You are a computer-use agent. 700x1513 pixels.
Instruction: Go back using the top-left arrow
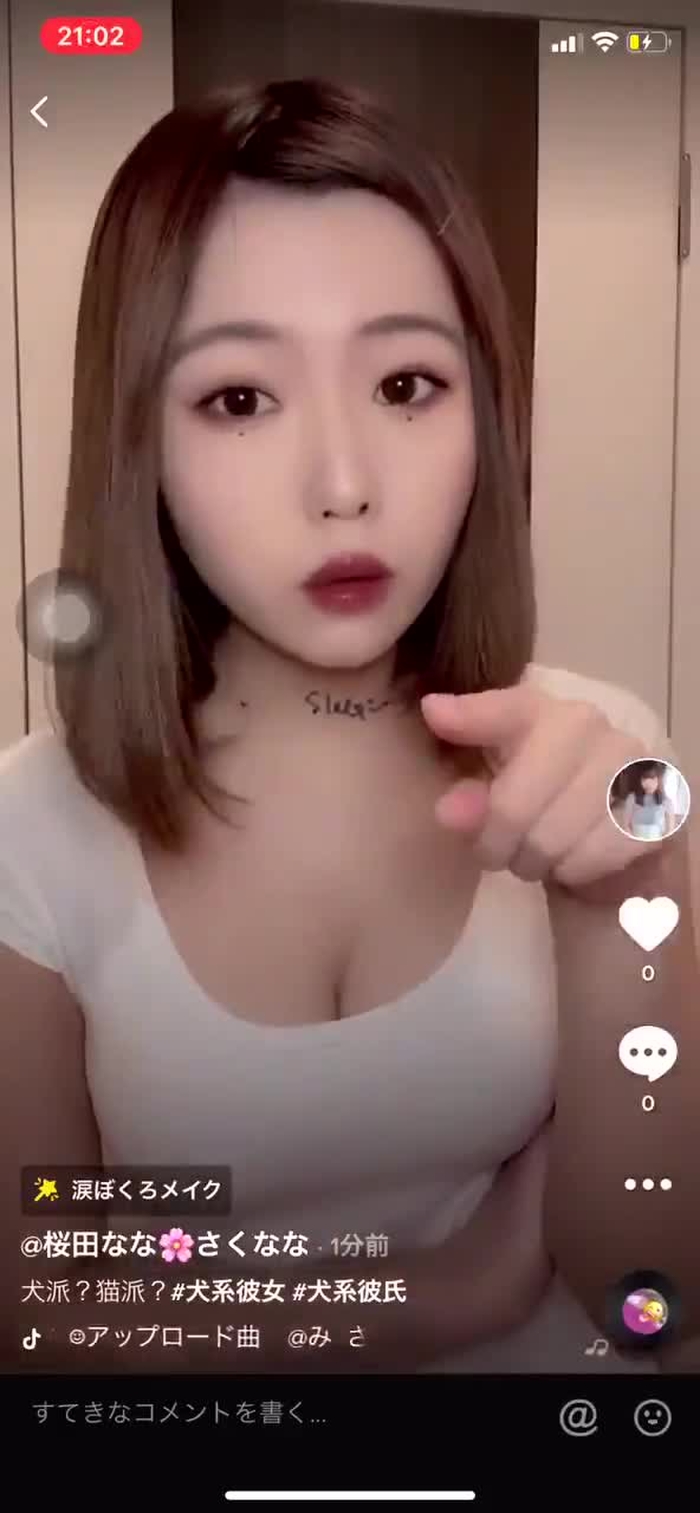[39, 111]
